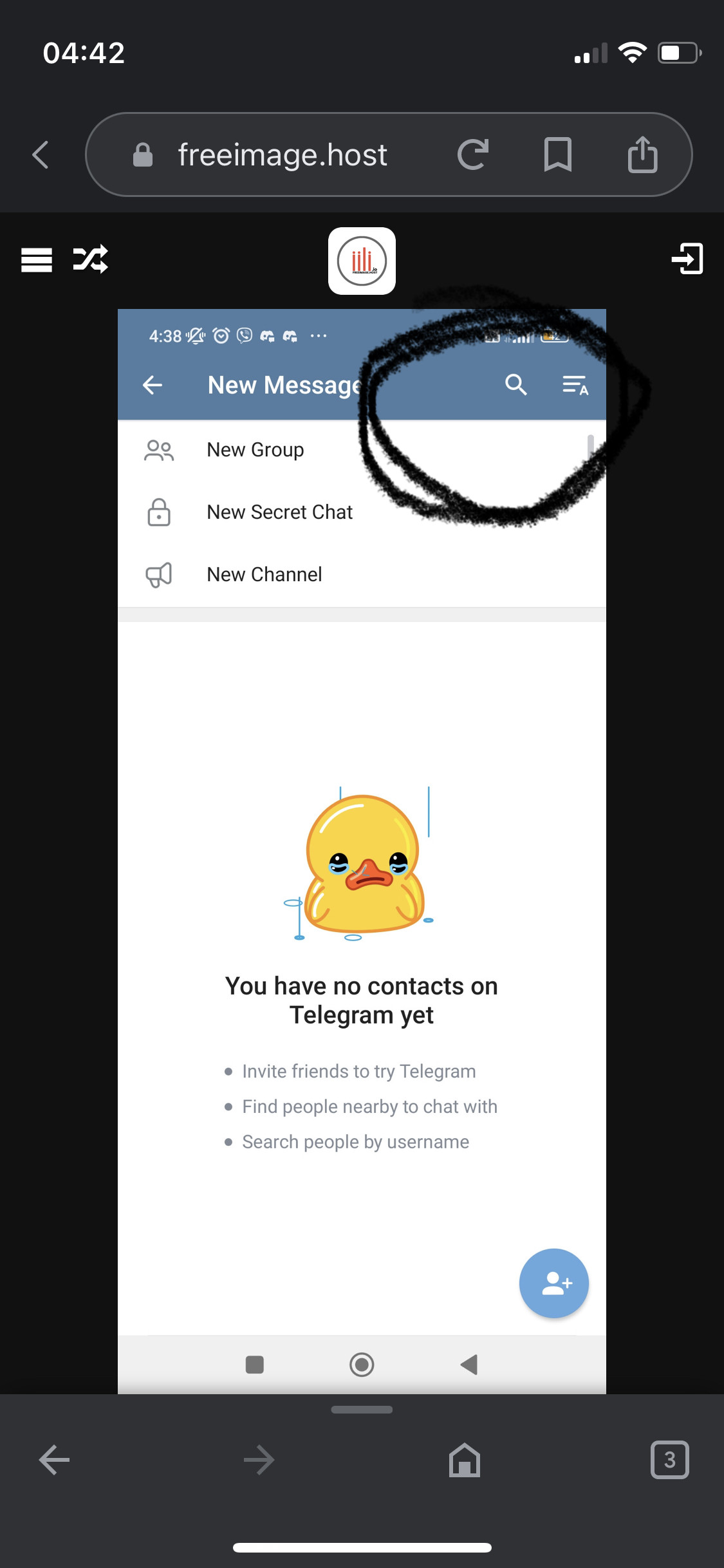Go forward using the bottom toolbar arrow
Screen dimensions: 724x1568
[x=259, y=1460]
